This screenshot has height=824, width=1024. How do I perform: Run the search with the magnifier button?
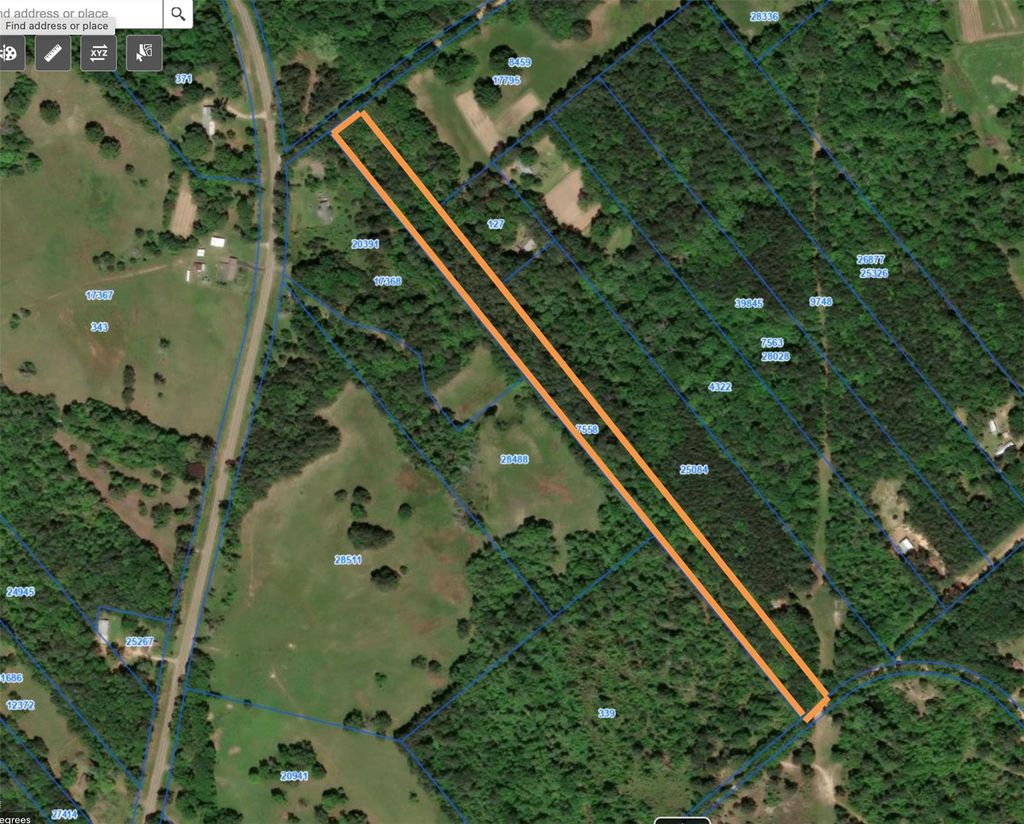click(x=178, y=13)
